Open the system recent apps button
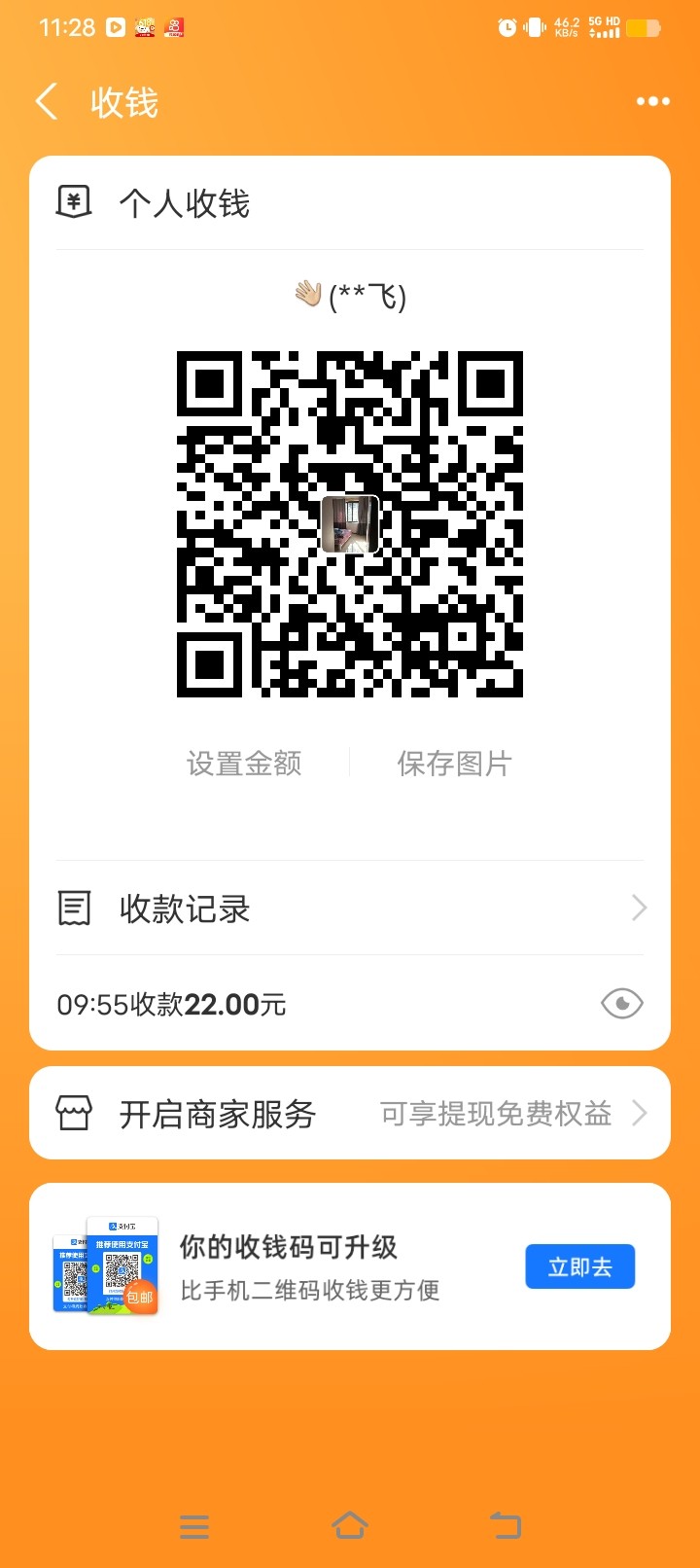 (194, 1526)
